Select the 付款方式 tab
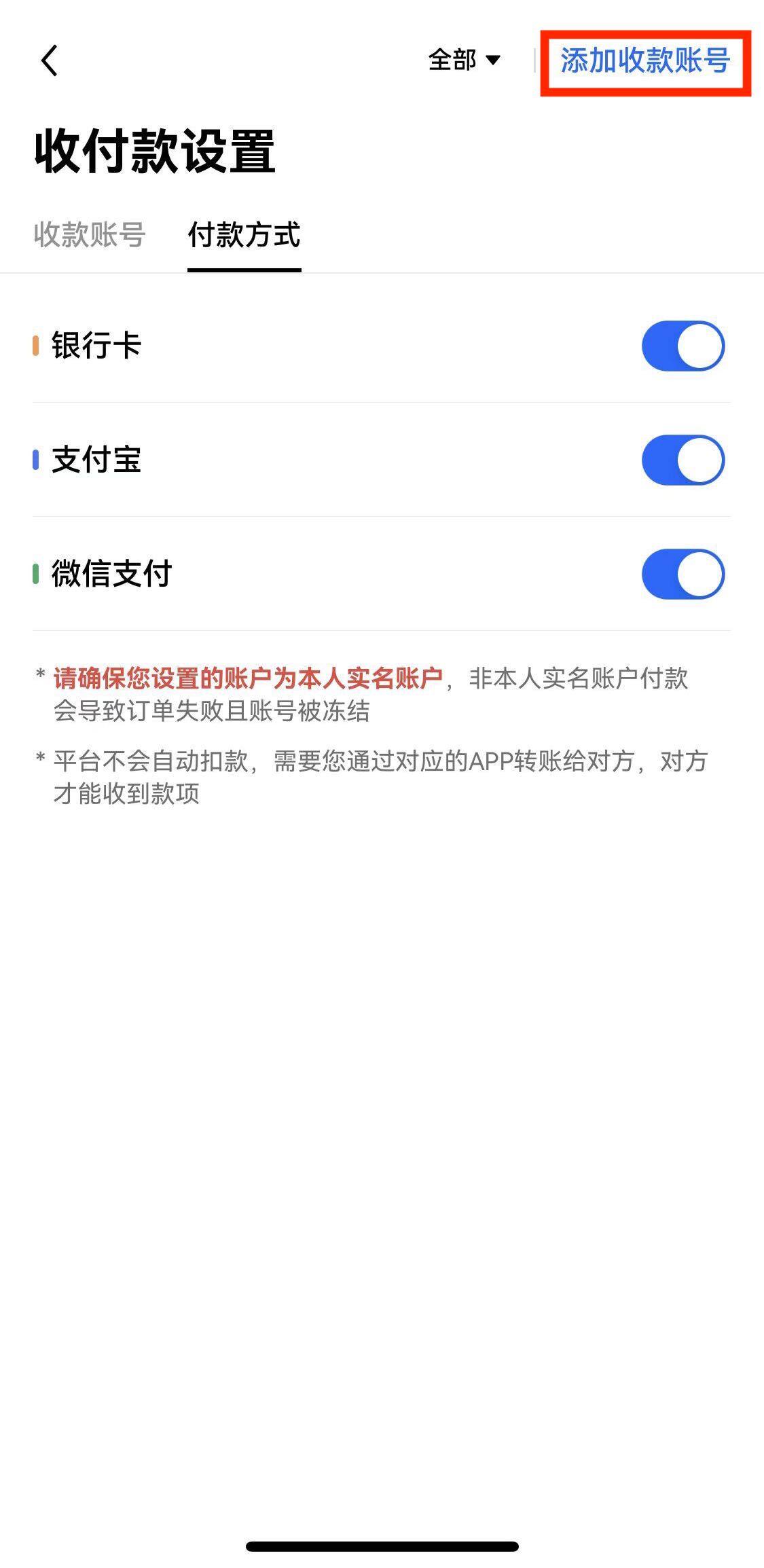Image resolution: width=764 pixels, height=1568 pixels. [x=244, y=235]
